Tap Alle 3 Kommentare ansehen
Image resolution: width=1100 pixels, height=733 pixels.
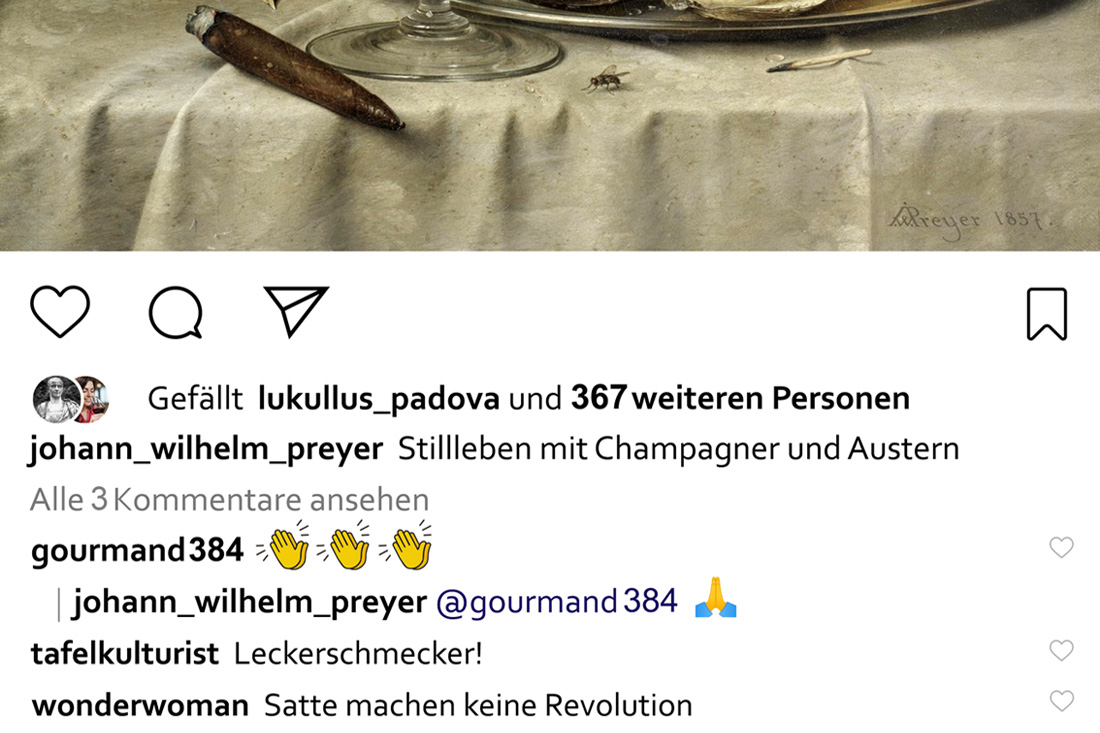(x=229, y=499)
